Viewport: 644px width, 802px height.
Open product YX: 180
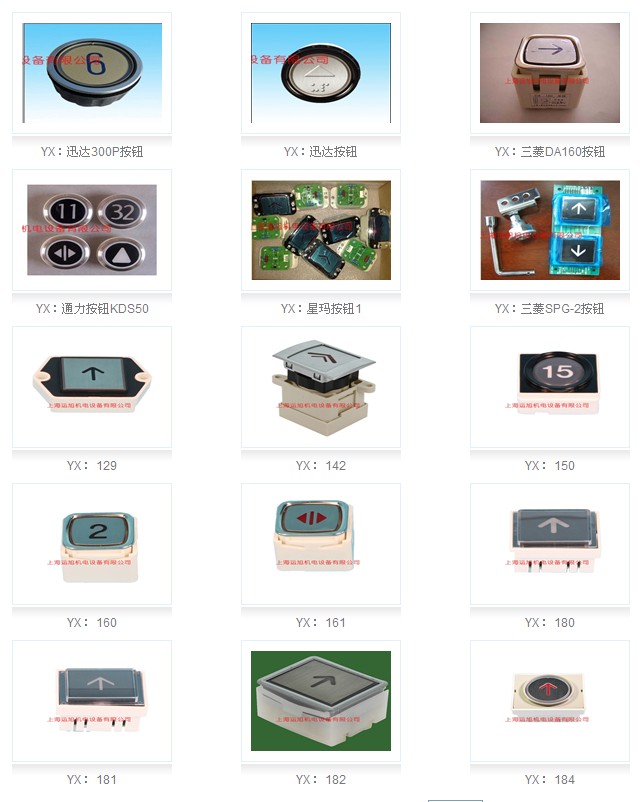(550, 544)
